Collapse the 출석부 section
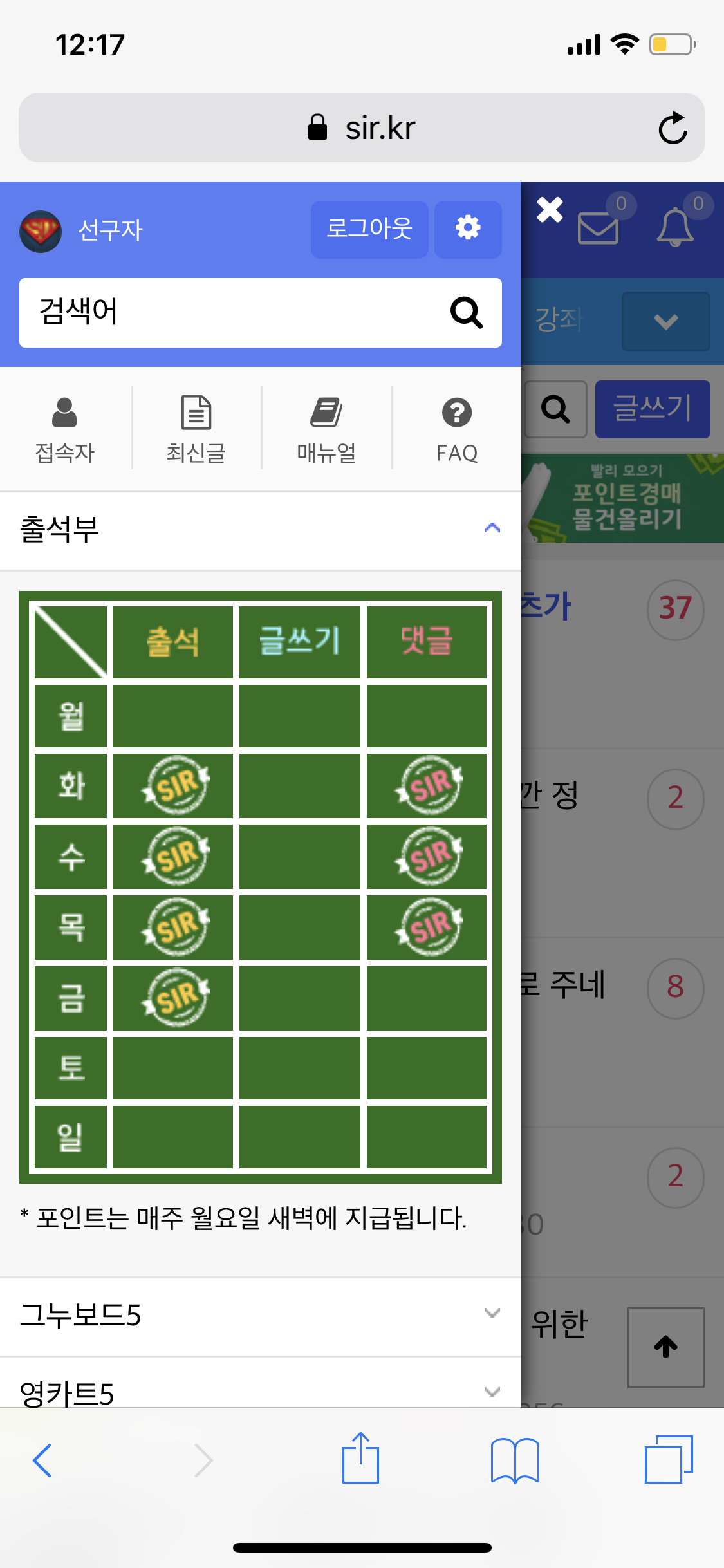This screenshot has height=1568, width=724. [x=492, y=529]
